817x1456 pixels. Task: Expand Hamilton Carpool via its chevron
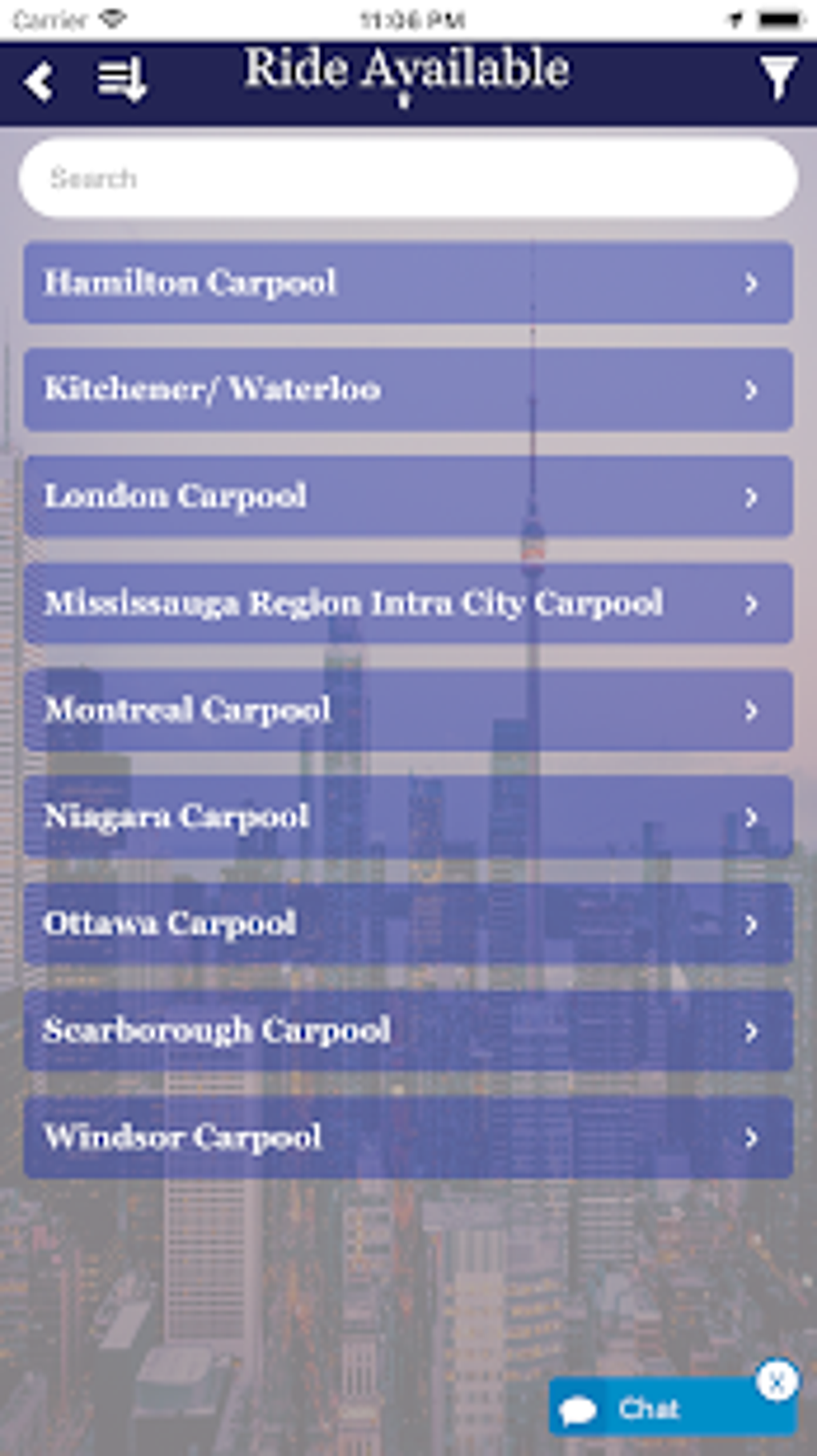[750, 284]
